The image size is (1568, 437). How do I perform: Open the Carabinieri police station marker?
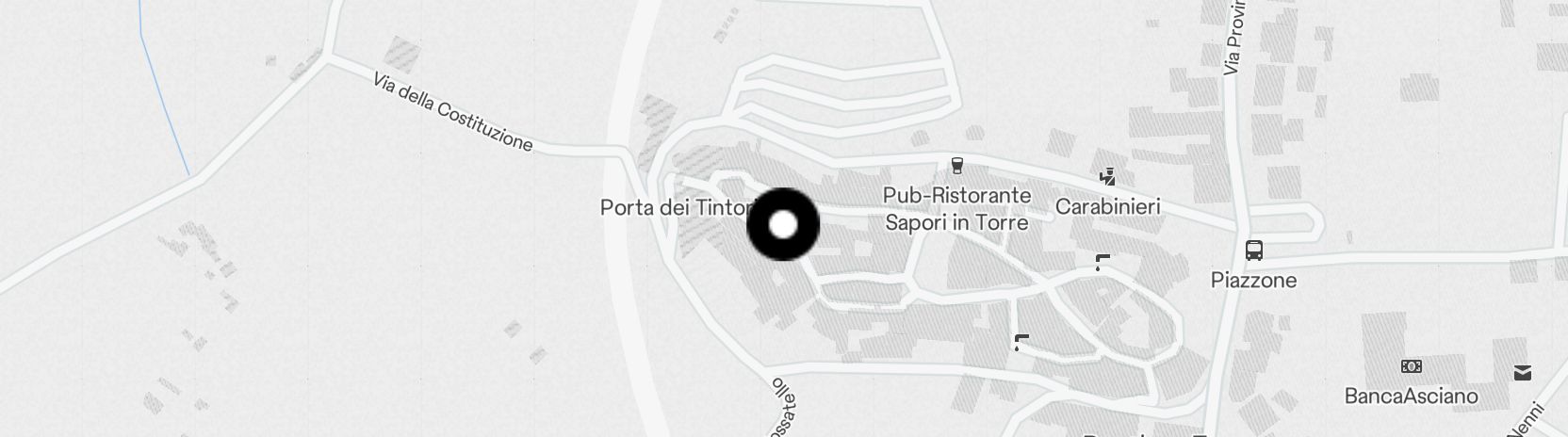(1107, 176)
